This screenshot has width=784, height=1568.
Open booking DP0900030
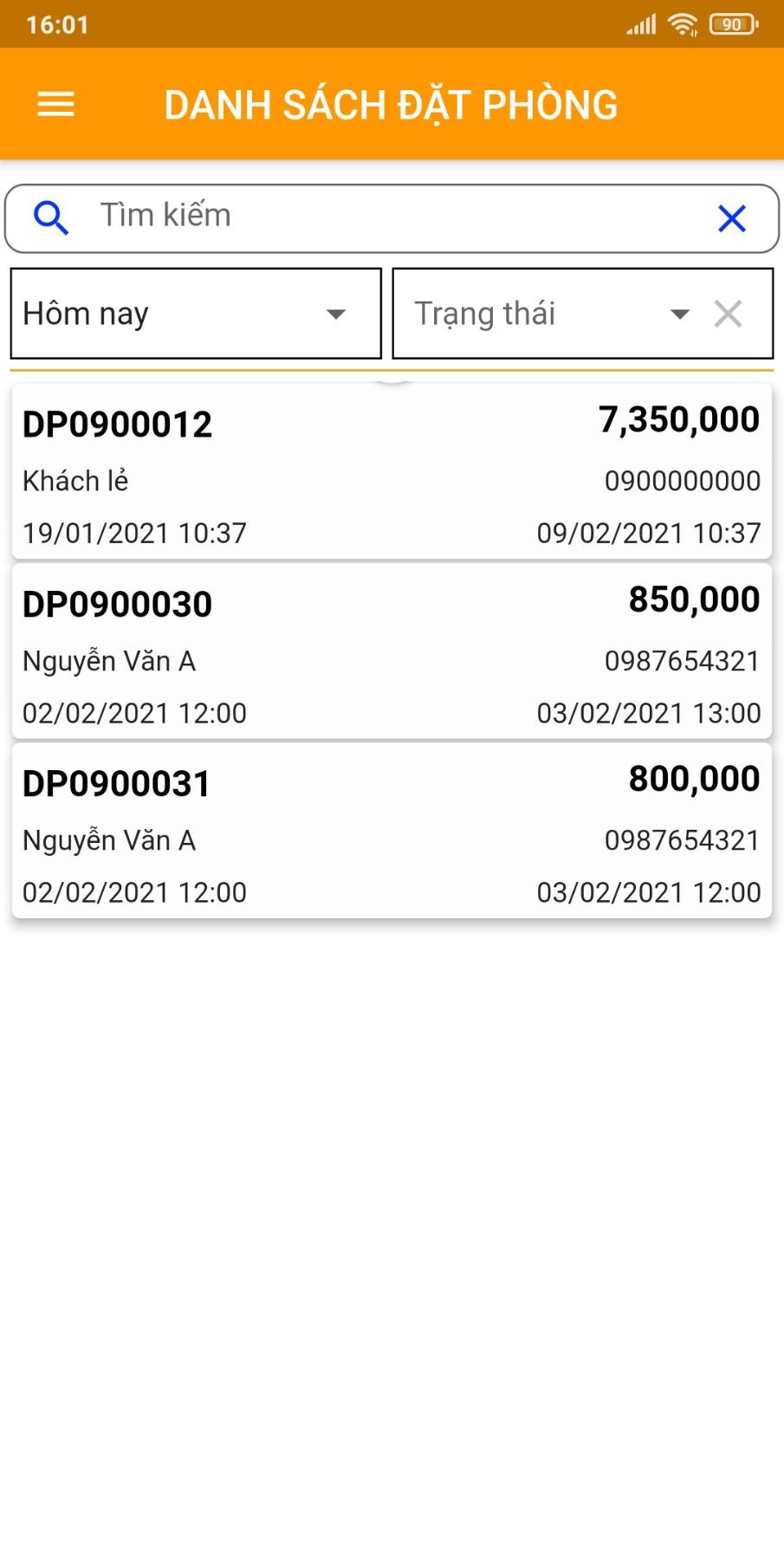tap(392, 651)
